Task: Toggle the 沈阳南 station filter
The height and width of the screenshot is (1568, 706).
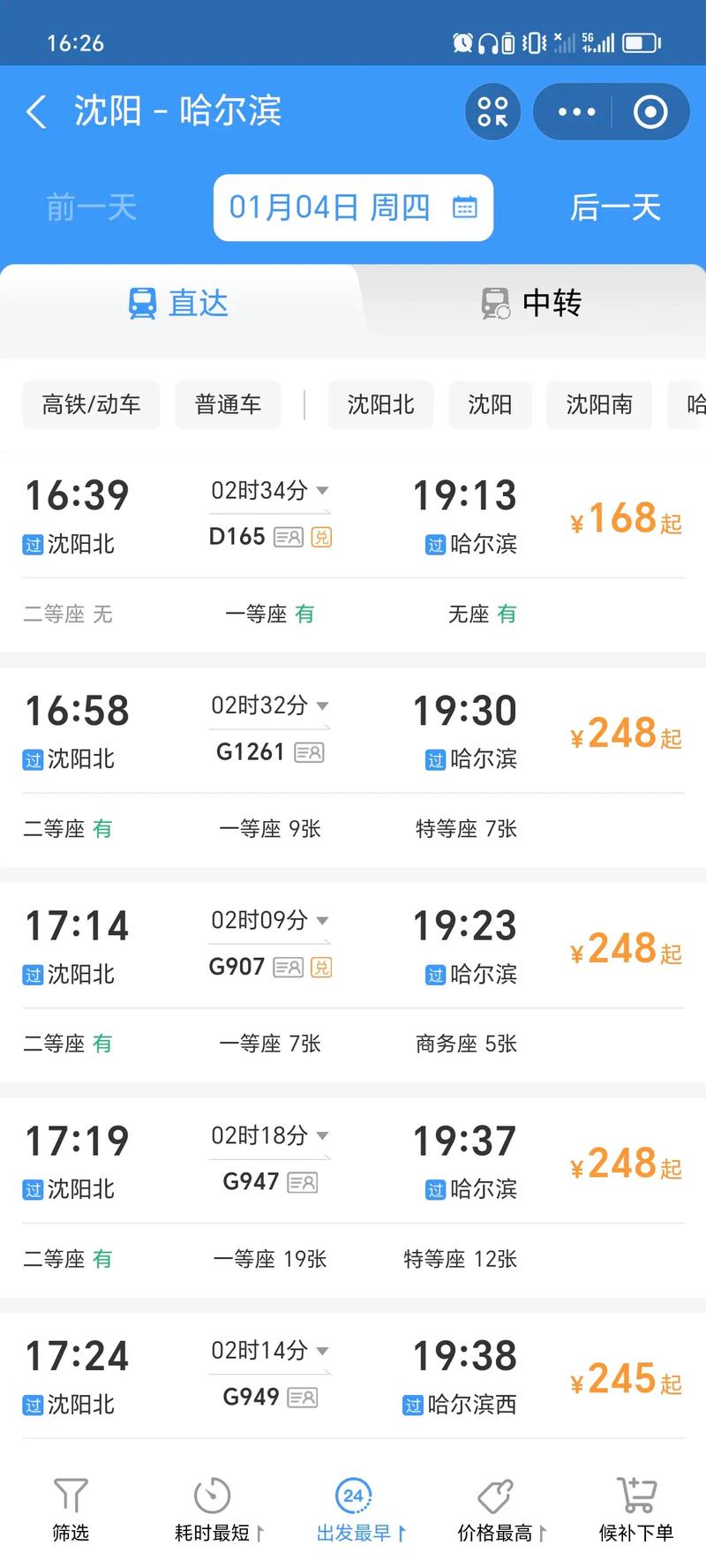Action: tap(598, 404)
